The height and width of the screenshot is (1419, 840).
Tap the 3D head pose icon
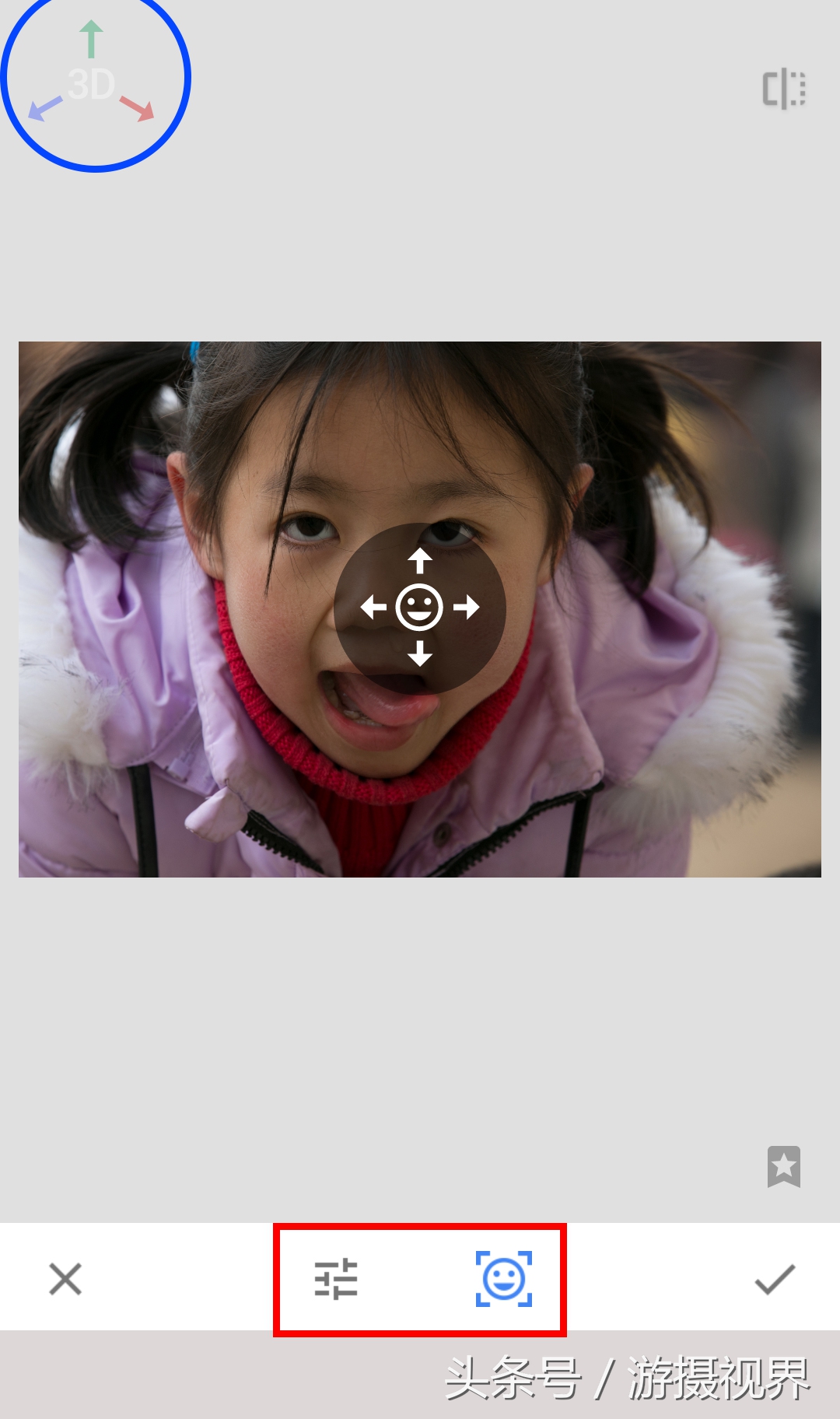tap(93, 80)
